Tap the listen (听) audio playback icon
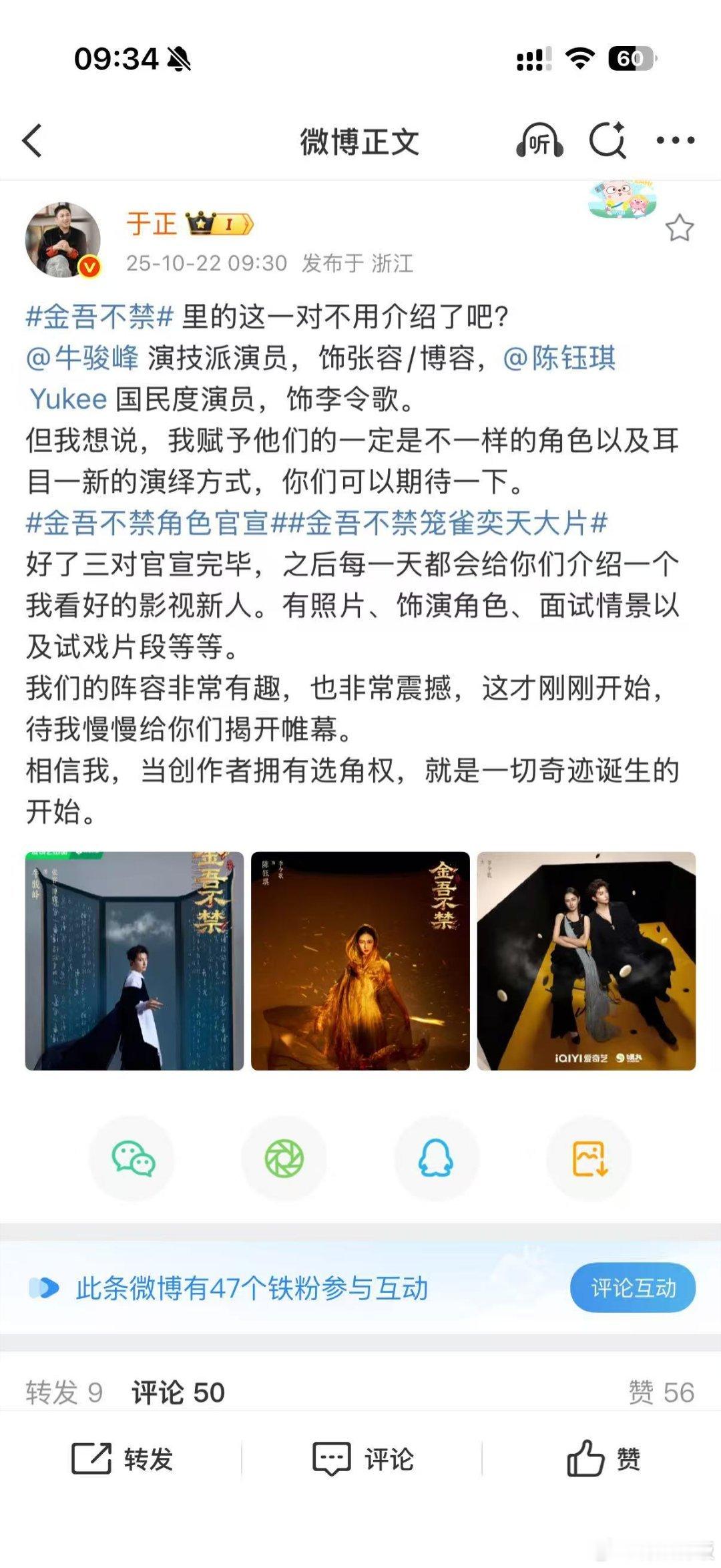This screenshot has width=721, height=1568. point(538,140)
